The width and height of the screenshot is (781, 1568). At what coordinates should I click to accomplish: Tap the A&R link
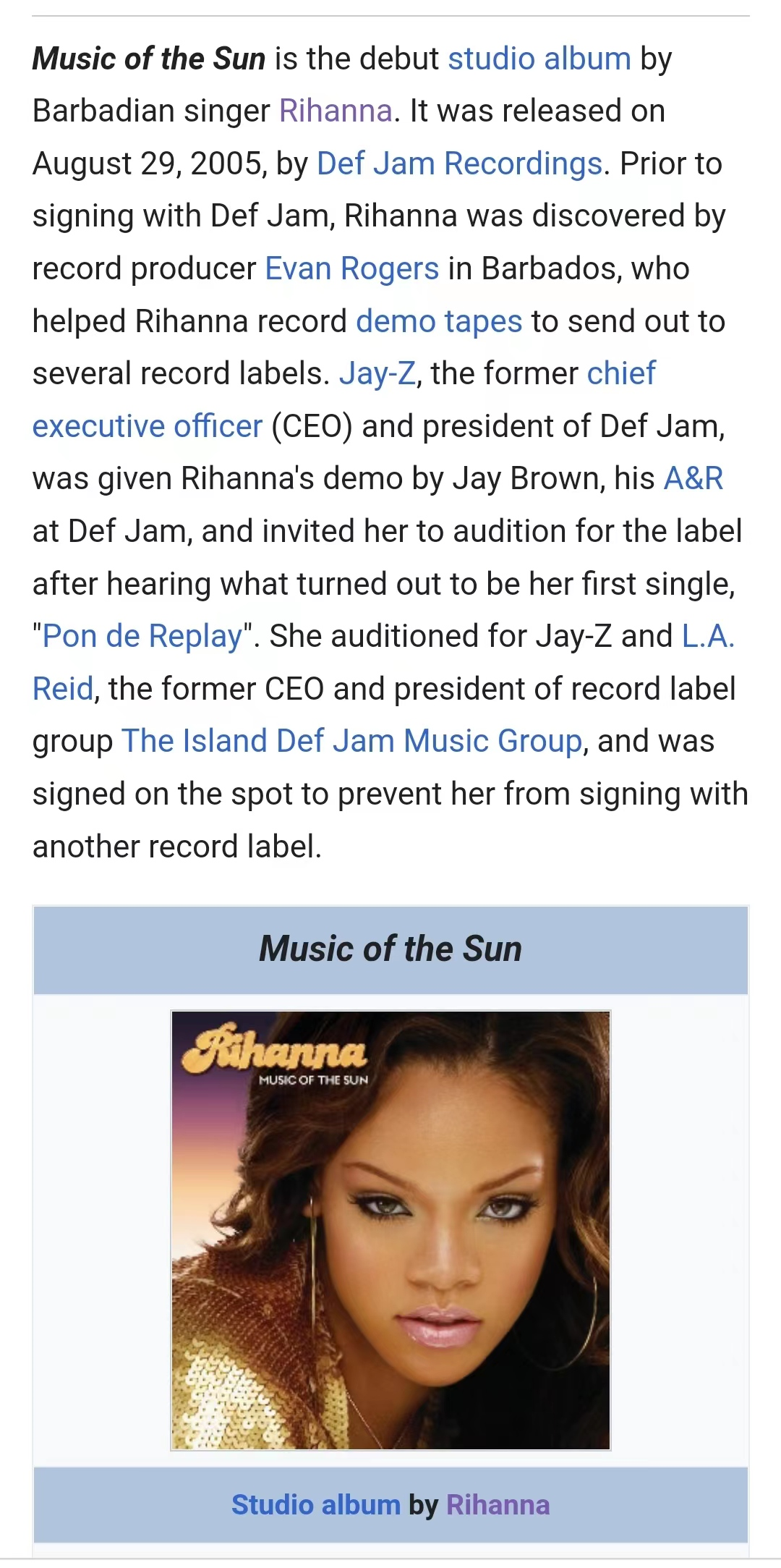click(x=693, y=478)
